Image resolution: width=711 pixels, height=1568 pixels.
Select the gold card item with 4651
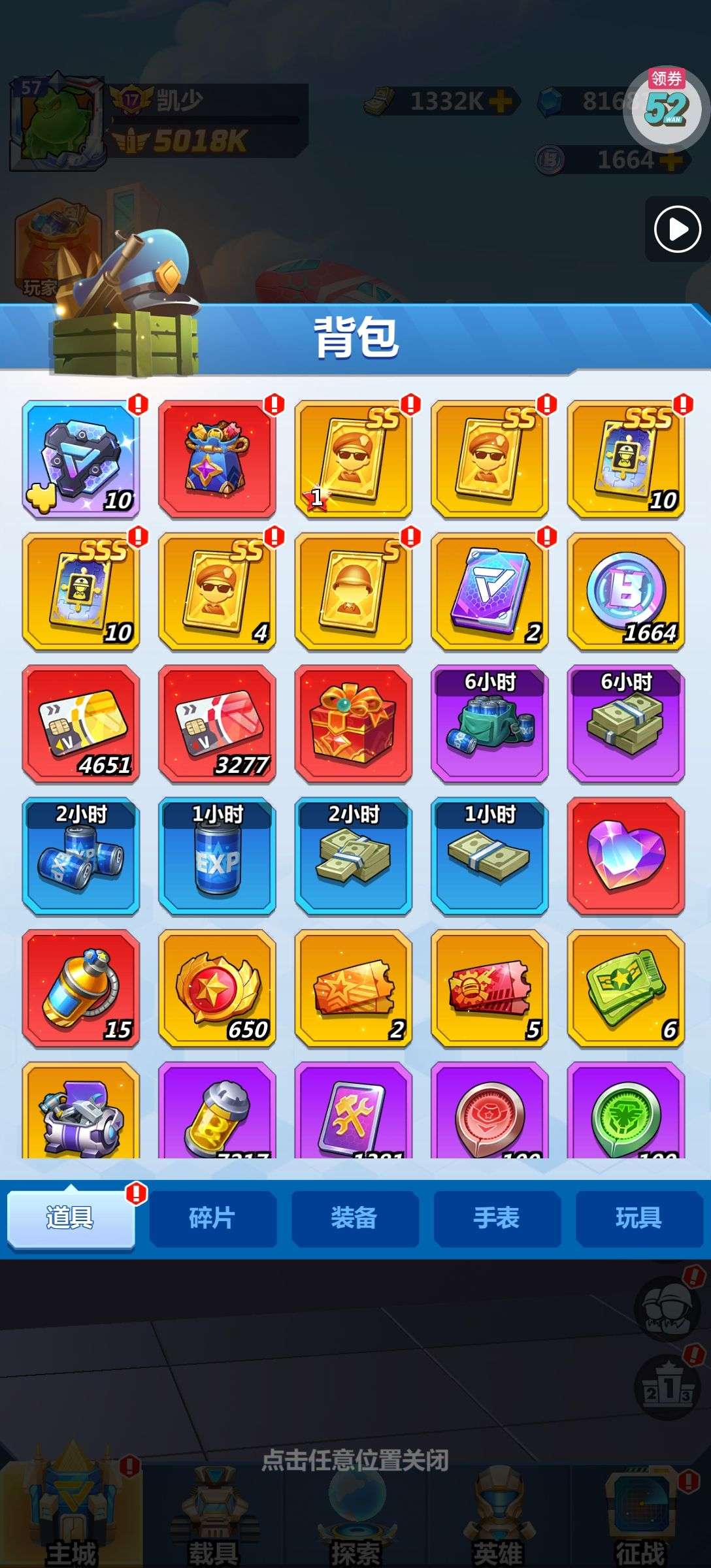point(81,724)
